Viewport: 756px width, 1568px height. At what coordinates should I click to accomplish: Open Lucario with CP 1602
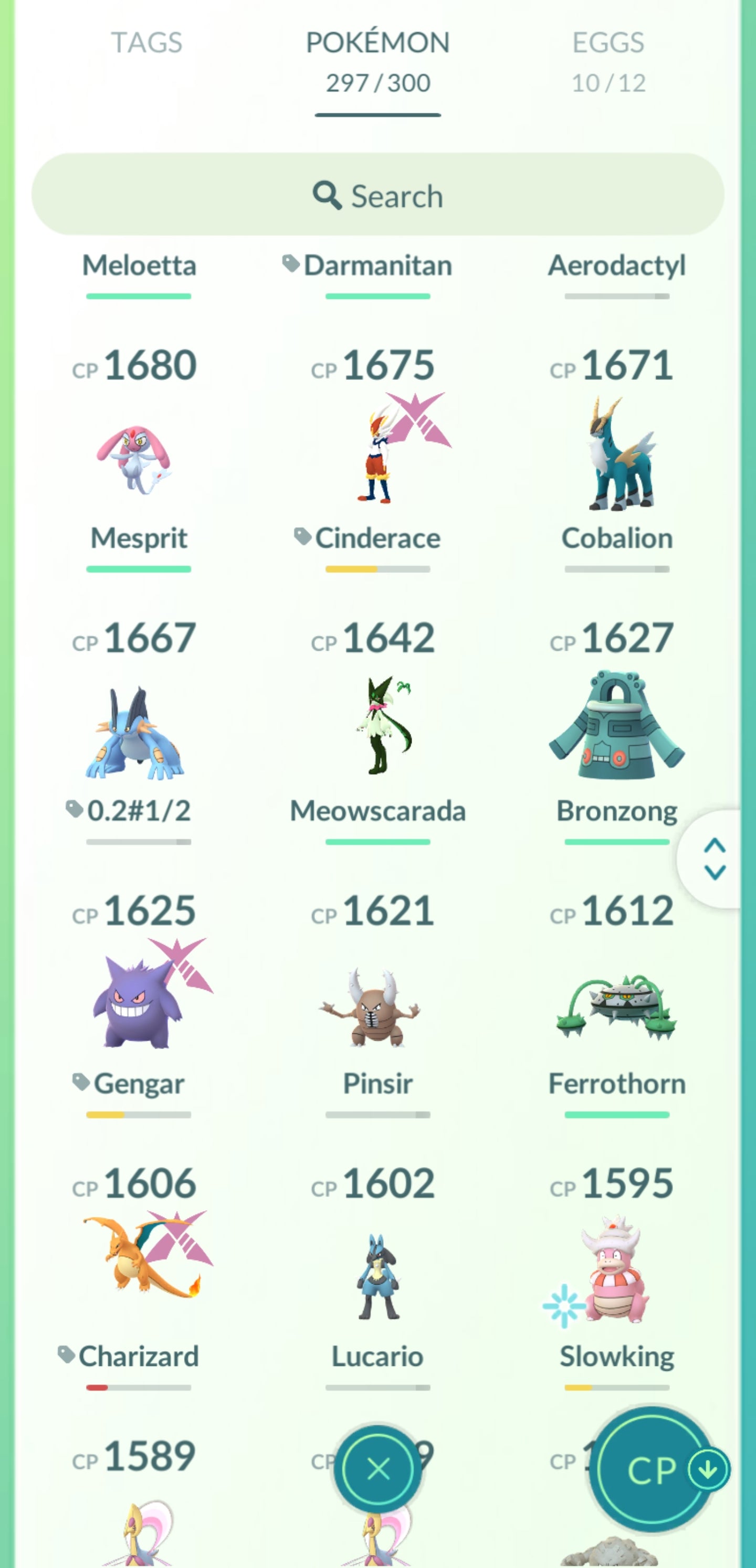point(377,1275)
